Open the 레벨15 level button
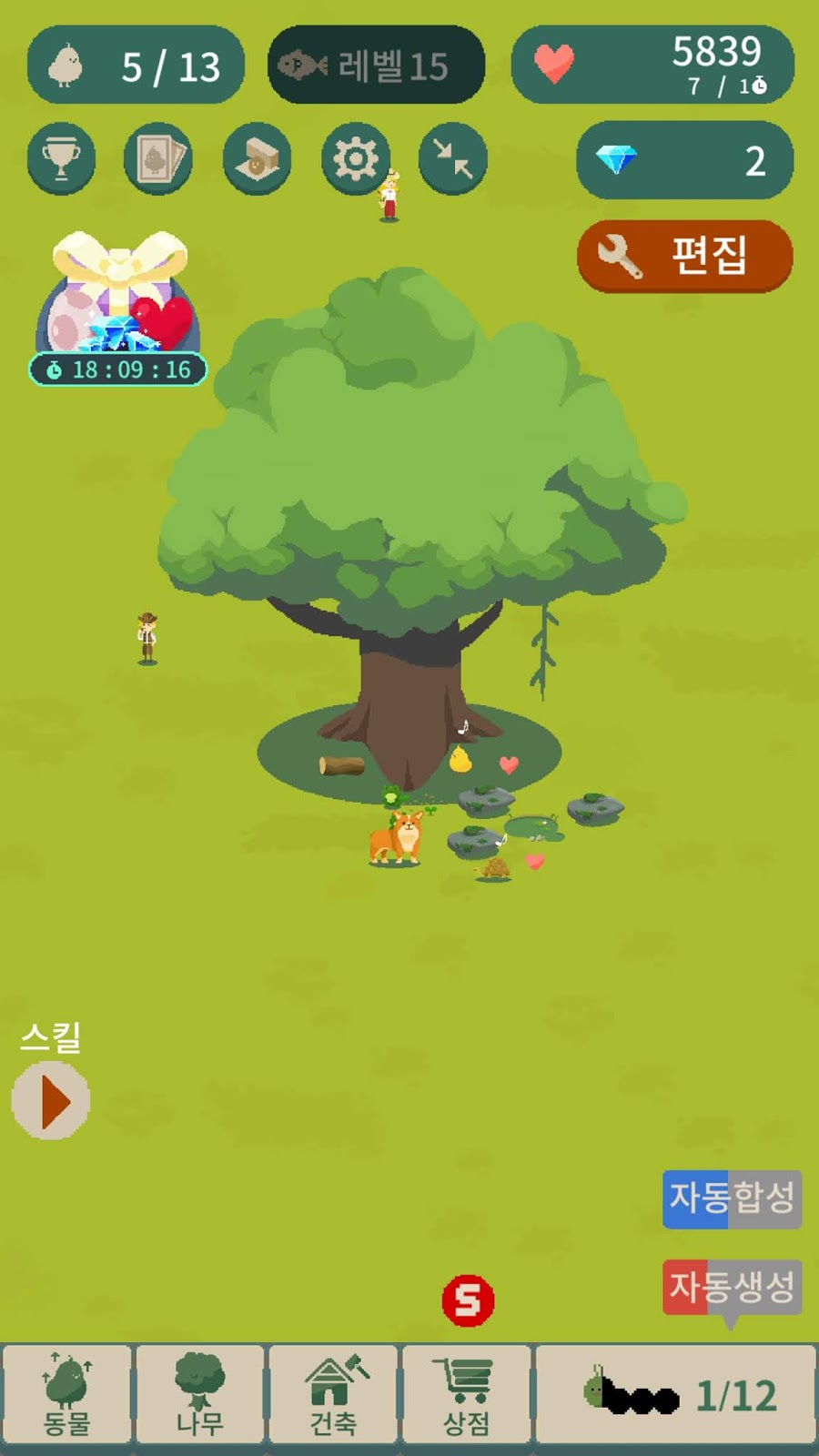Viewport: 819px width, 1456px height. (376, 66)
